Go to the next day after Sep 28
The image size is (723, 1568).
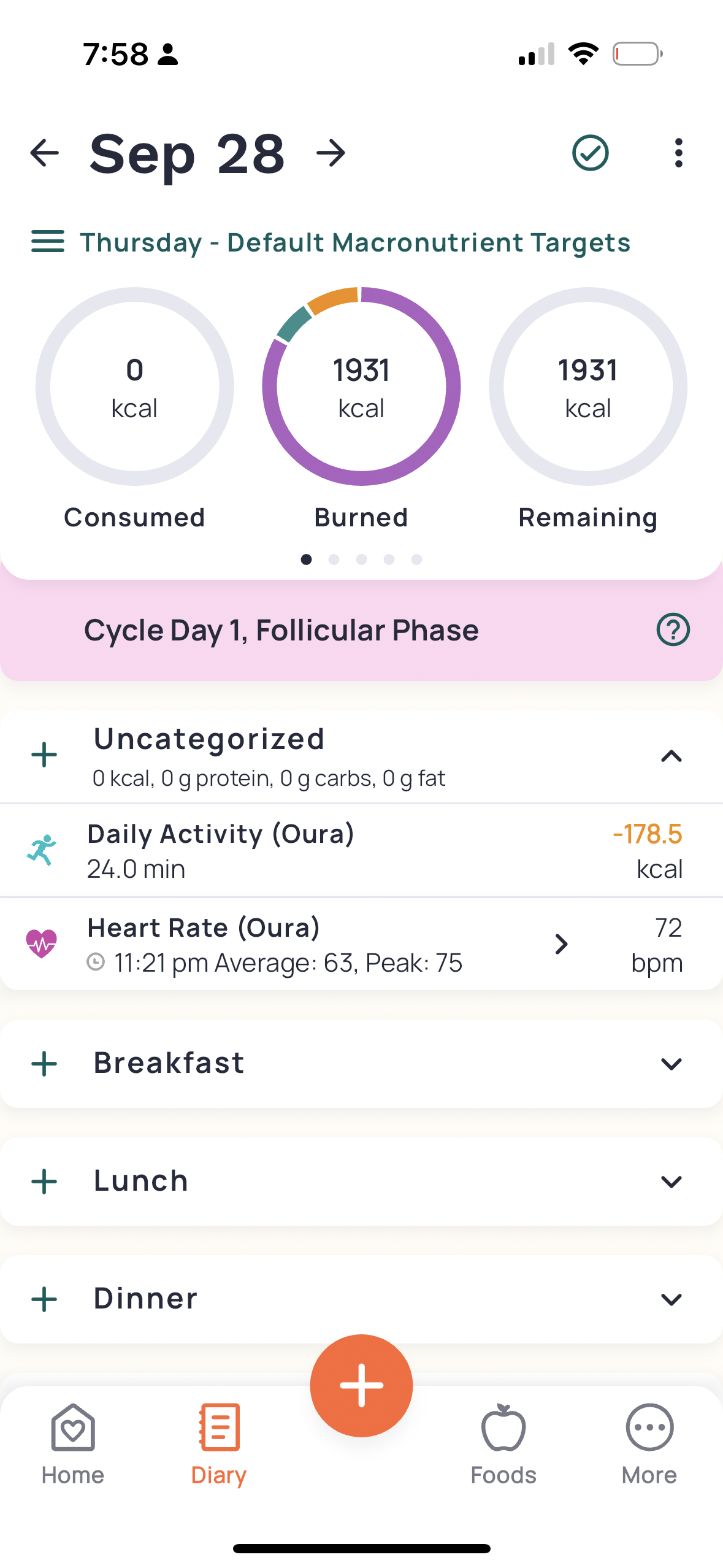[331, 153]
